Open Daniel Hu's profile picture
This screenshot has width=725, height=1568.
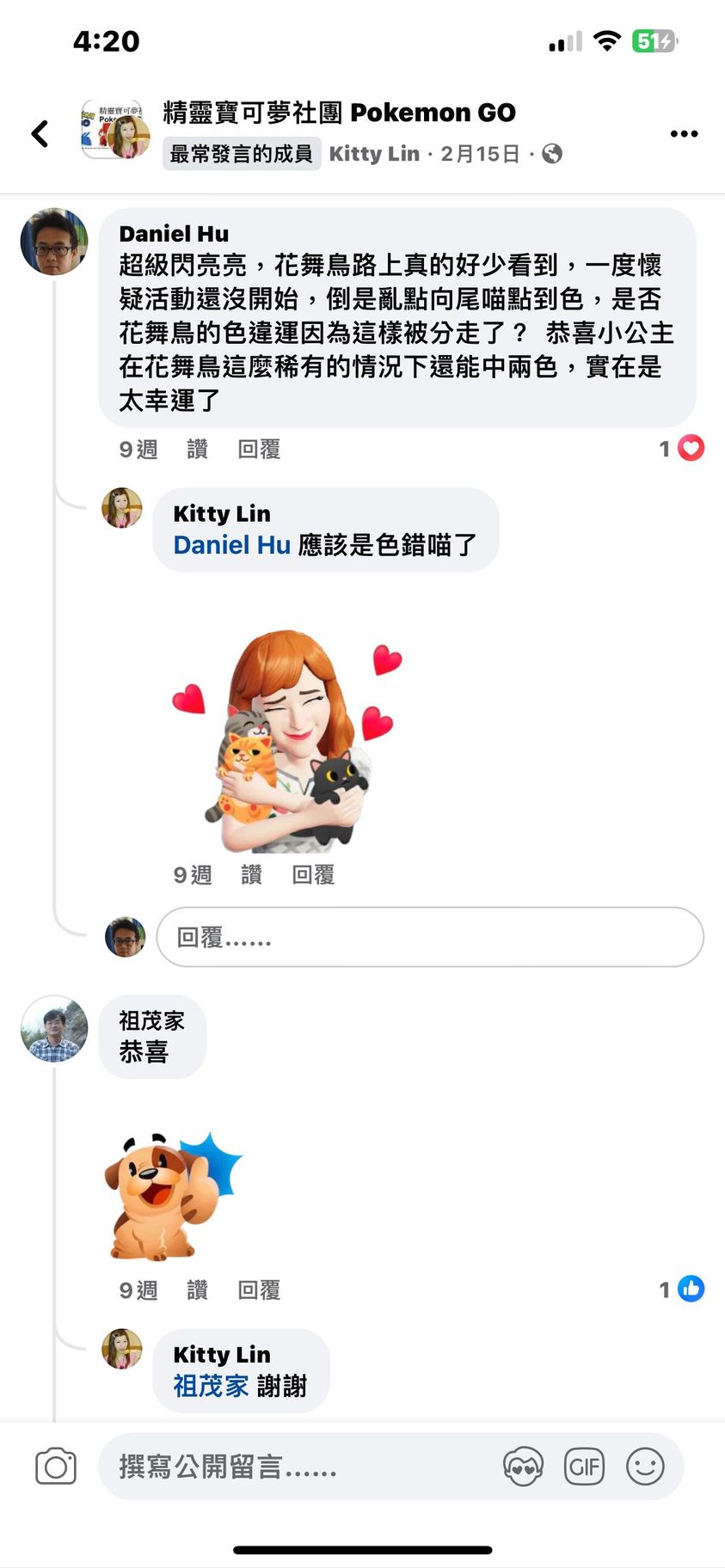(54, 242)
